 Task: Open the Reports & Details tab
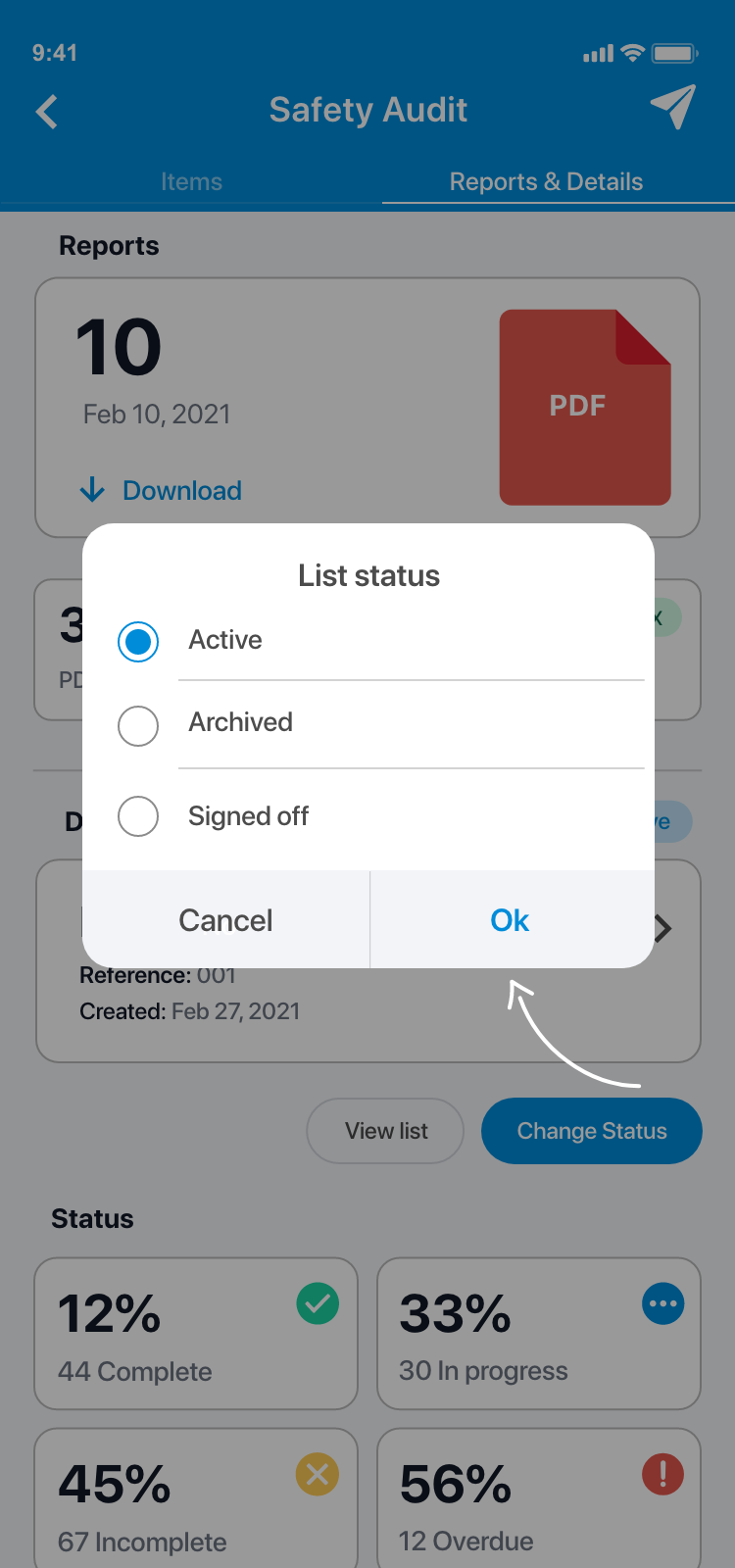pos(546,182)
